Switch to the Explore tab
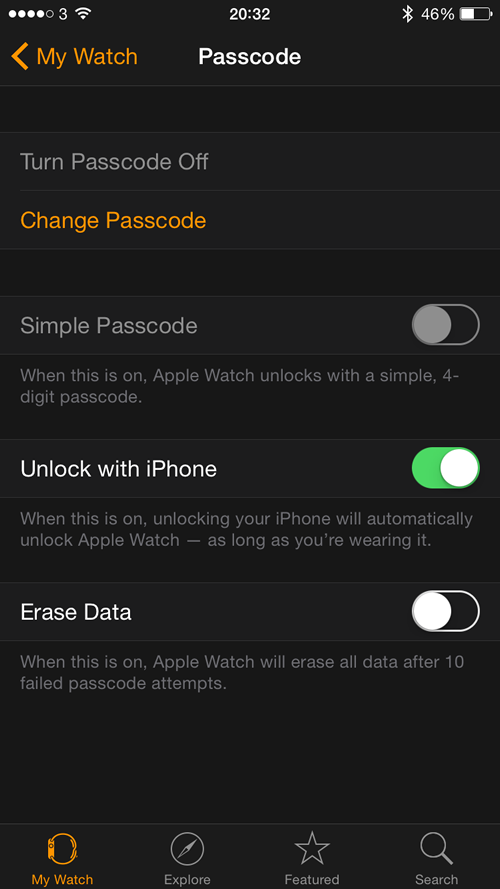This screenshot has height=889, width=500. (187, 857)
